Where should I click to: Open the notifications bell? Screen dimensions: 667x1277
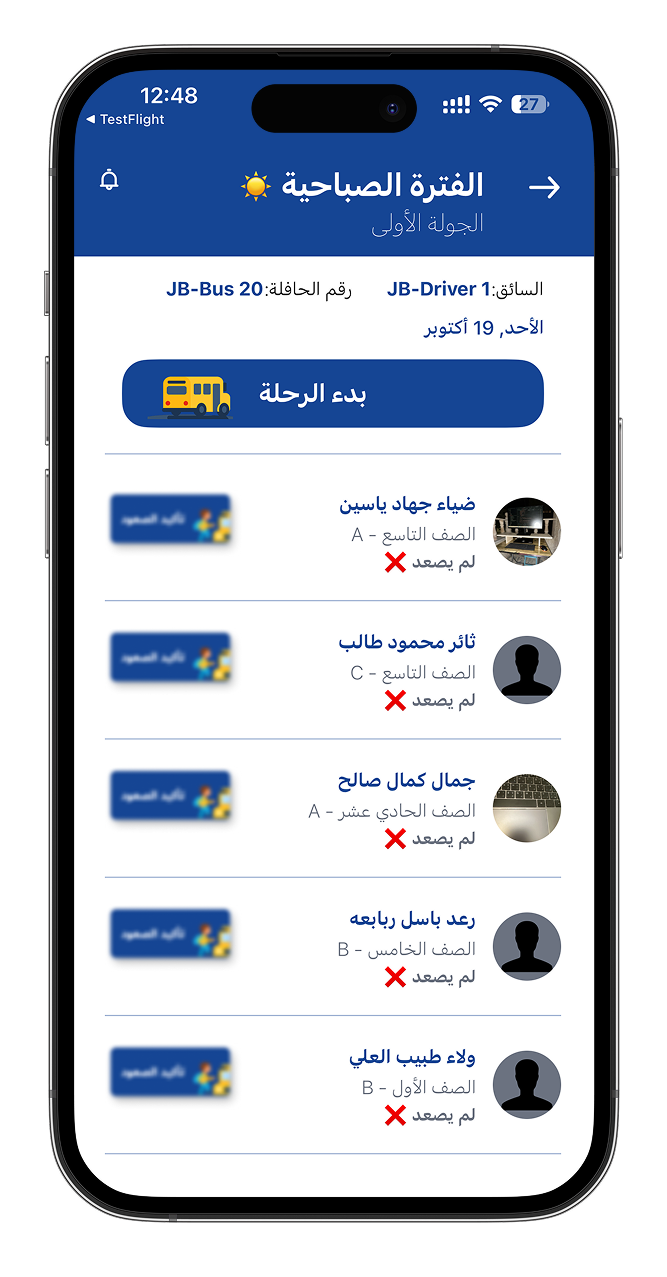[110, 181]
